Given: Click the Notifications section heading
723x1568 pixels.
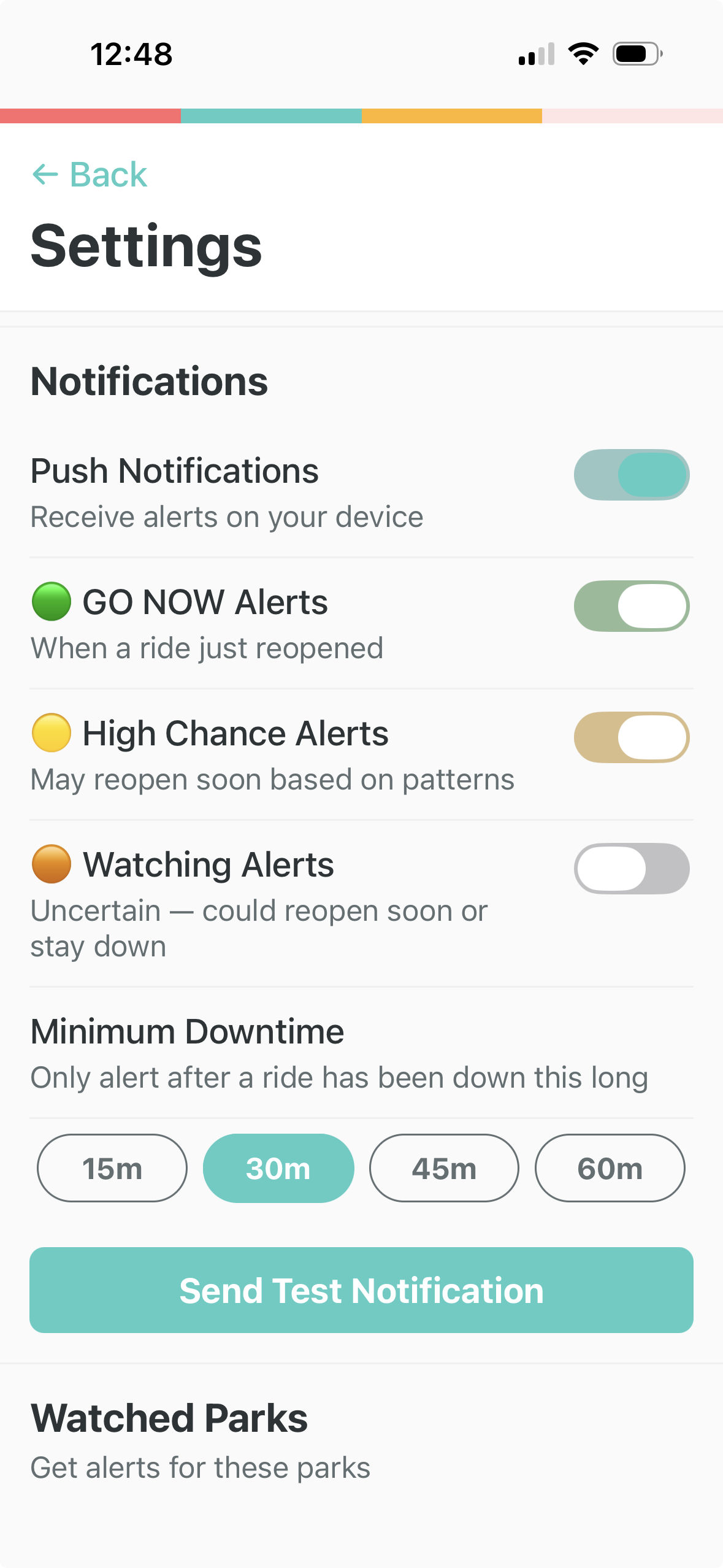Looking at the screenshot, I should 149,381.
